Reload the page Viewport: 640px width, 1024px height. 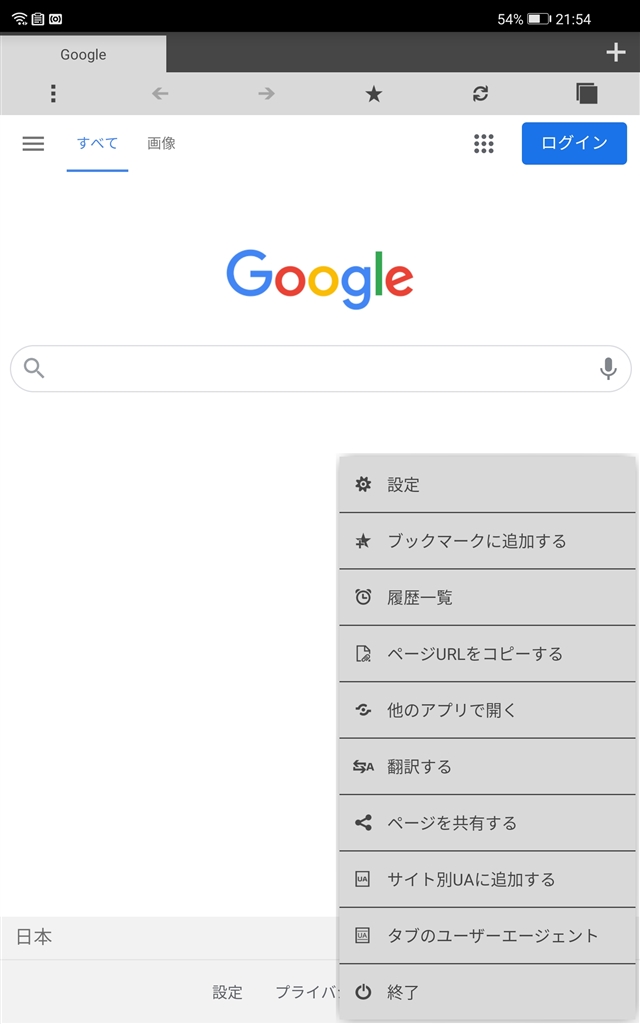click(481, 94)
